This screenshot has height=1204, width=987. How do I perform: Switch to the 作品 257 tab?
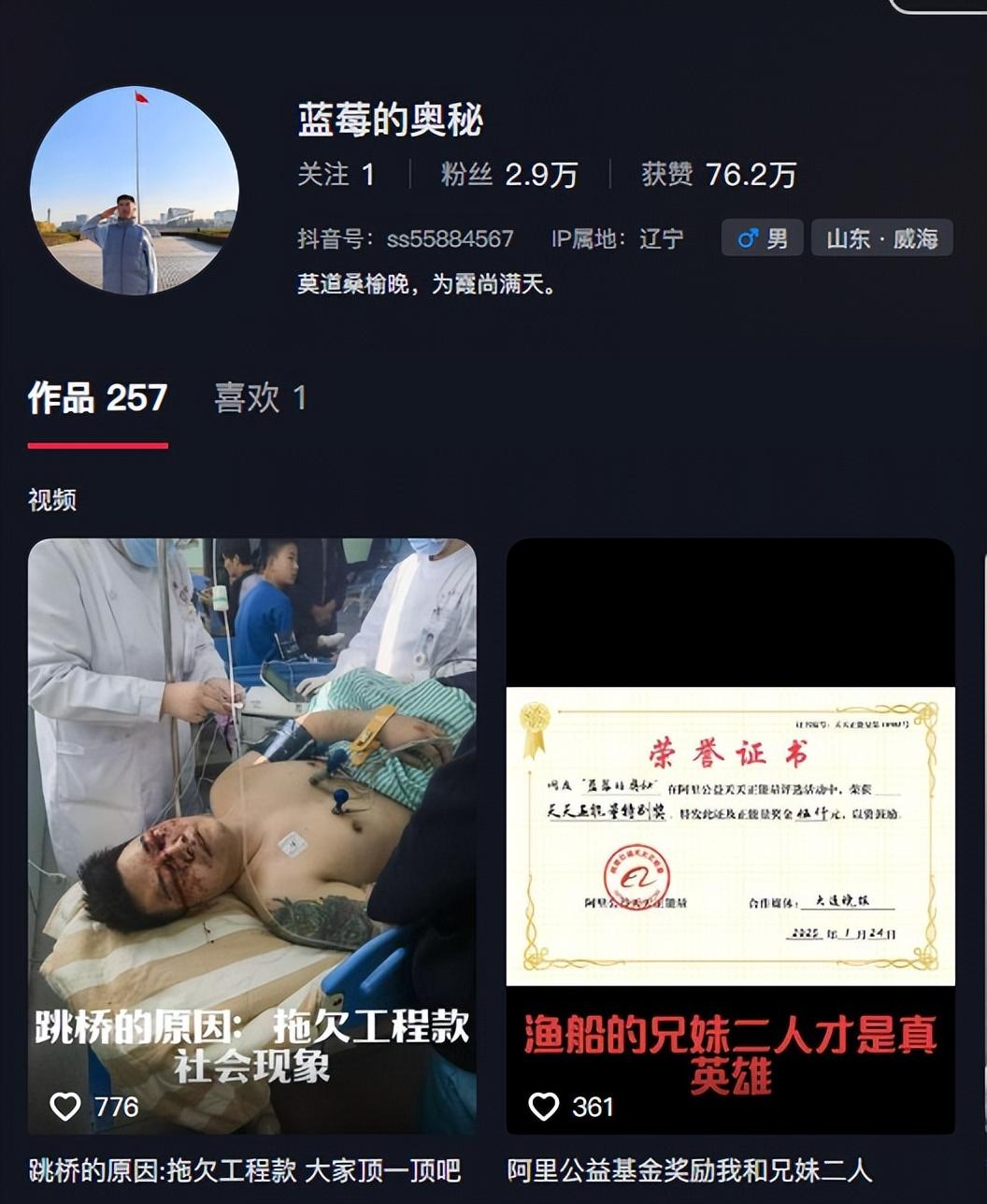(x=98, y=398)
